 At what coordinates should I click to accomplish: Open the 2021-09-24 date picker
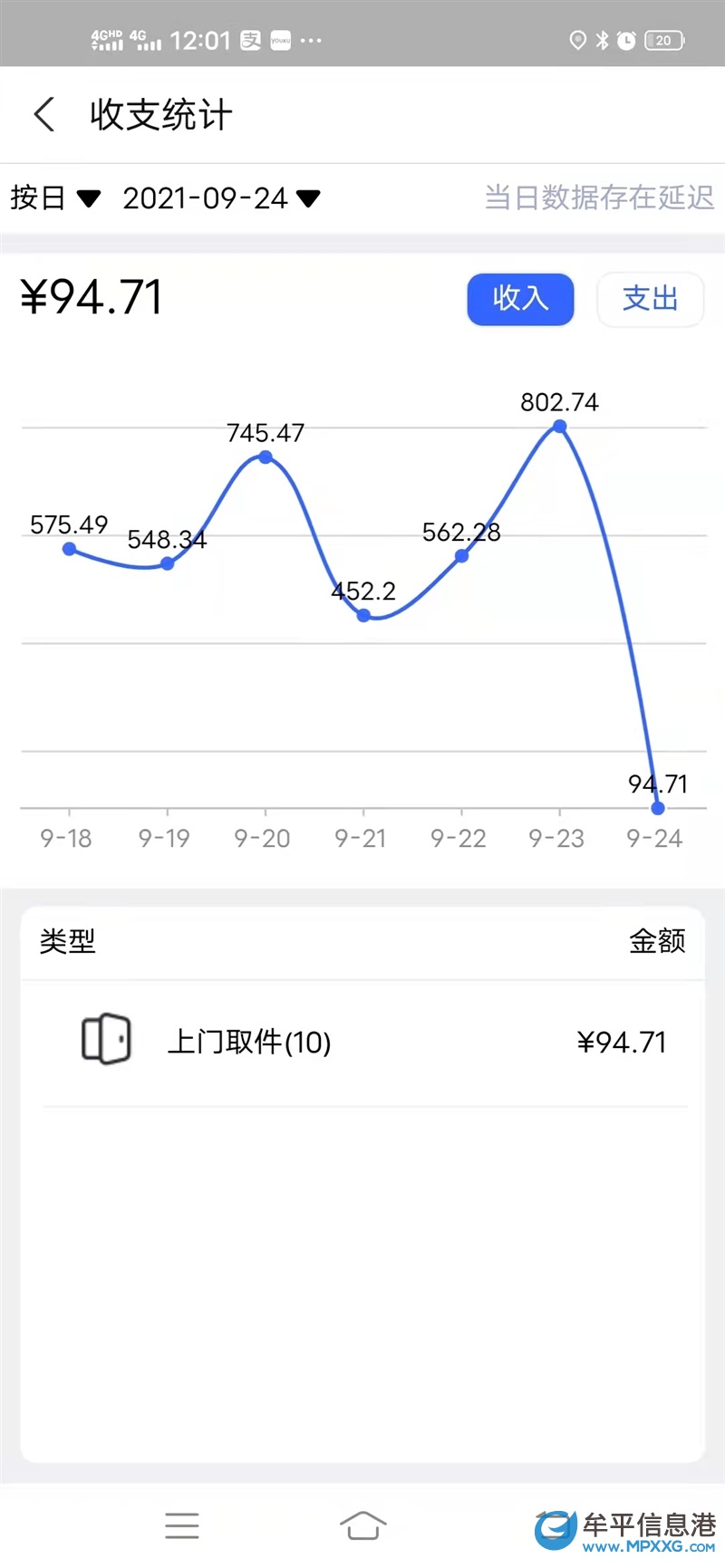(221, 197)
